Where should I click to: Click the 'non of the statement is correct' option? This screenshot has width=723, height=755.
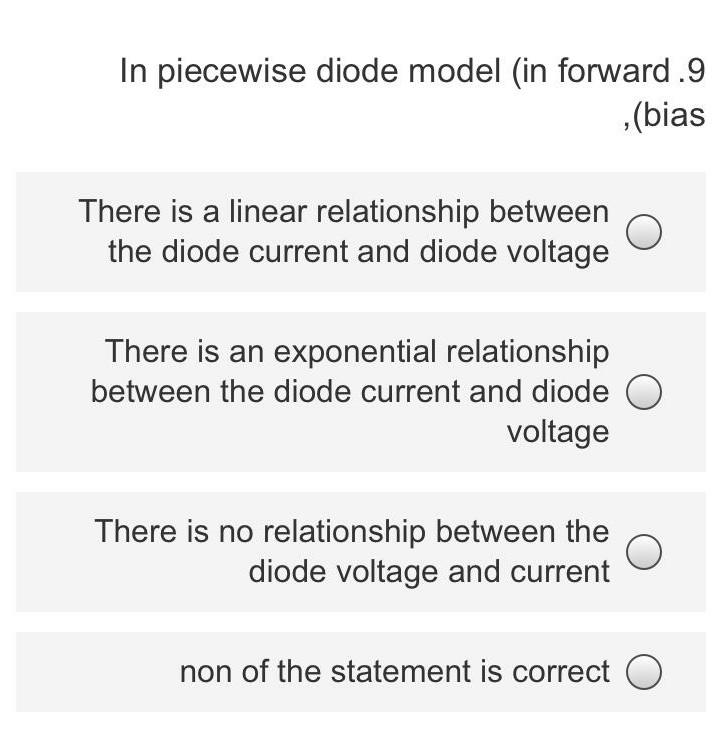coord(394,671)
